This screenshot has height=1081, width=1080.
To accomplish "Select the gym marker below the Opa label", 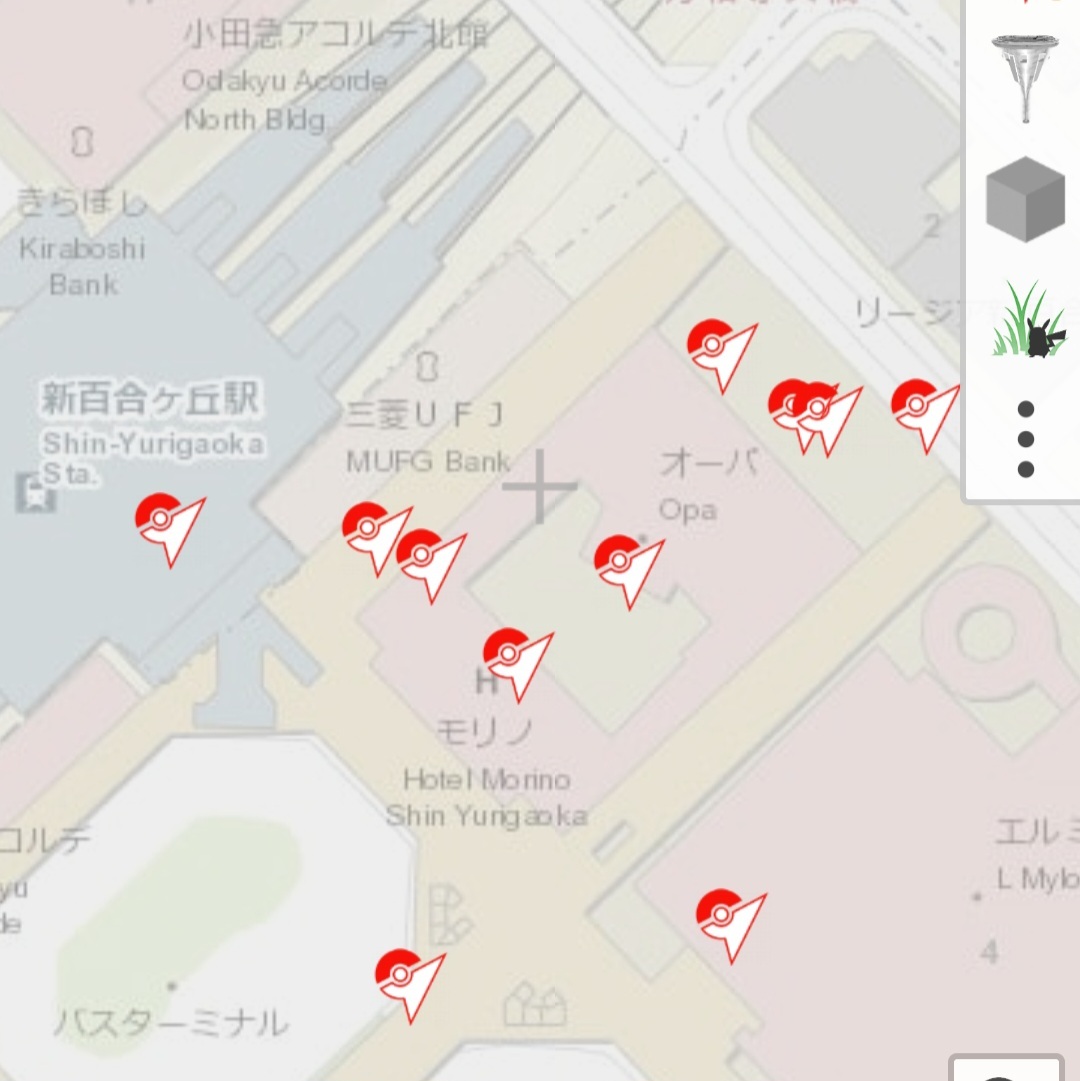I will pos(623,565).
